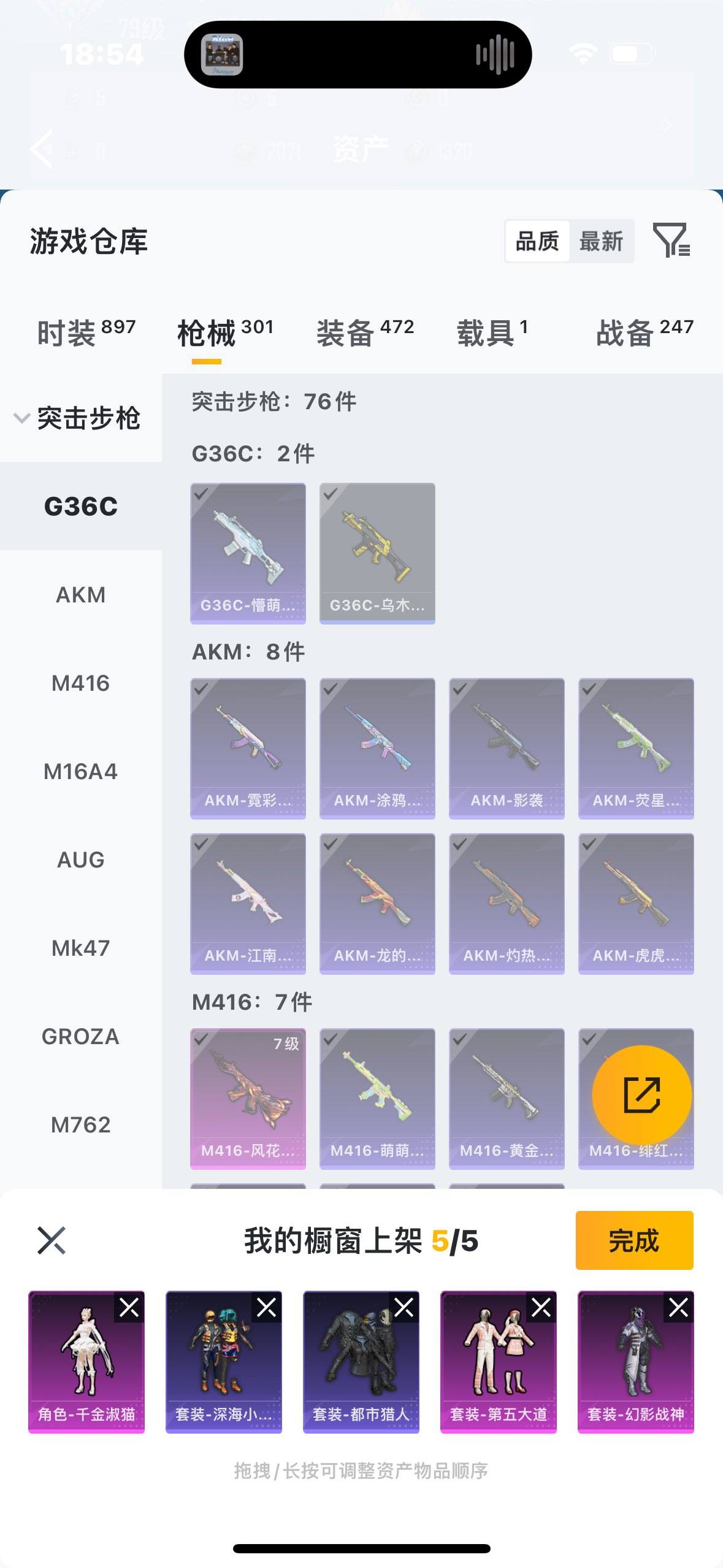The image size is (723, 1568).
Task: Remove 角色-千金淑猫 from showcase
Action: tap(129, 1307)
